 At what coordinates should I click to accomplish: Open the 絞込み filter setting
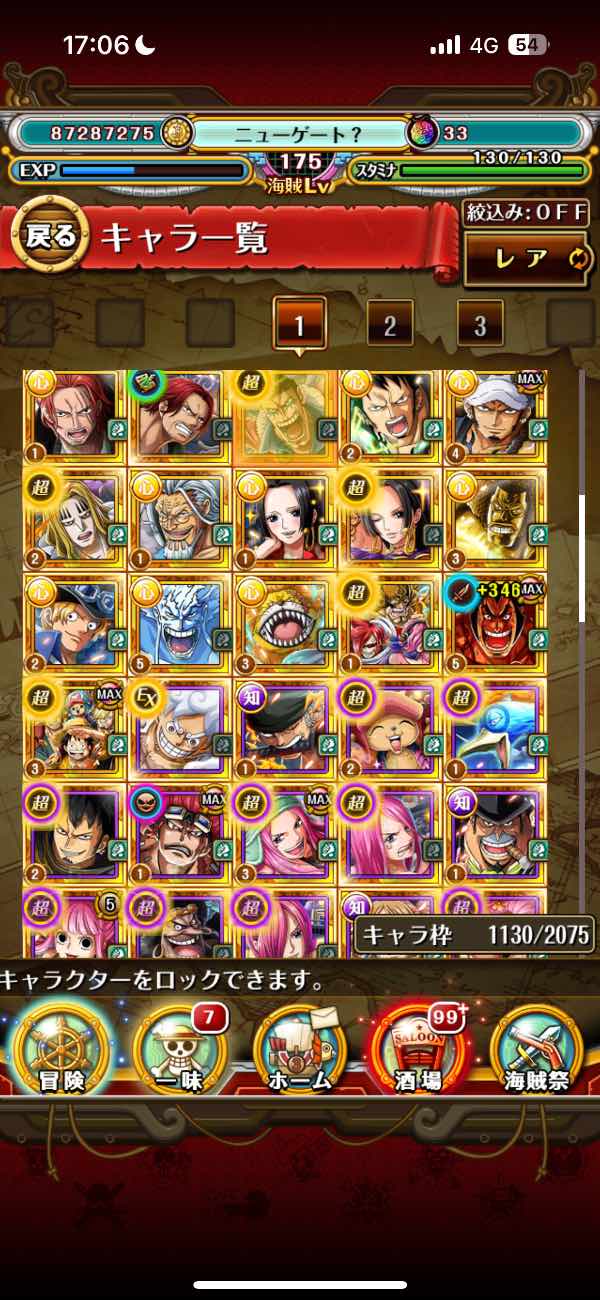(526, 213)
